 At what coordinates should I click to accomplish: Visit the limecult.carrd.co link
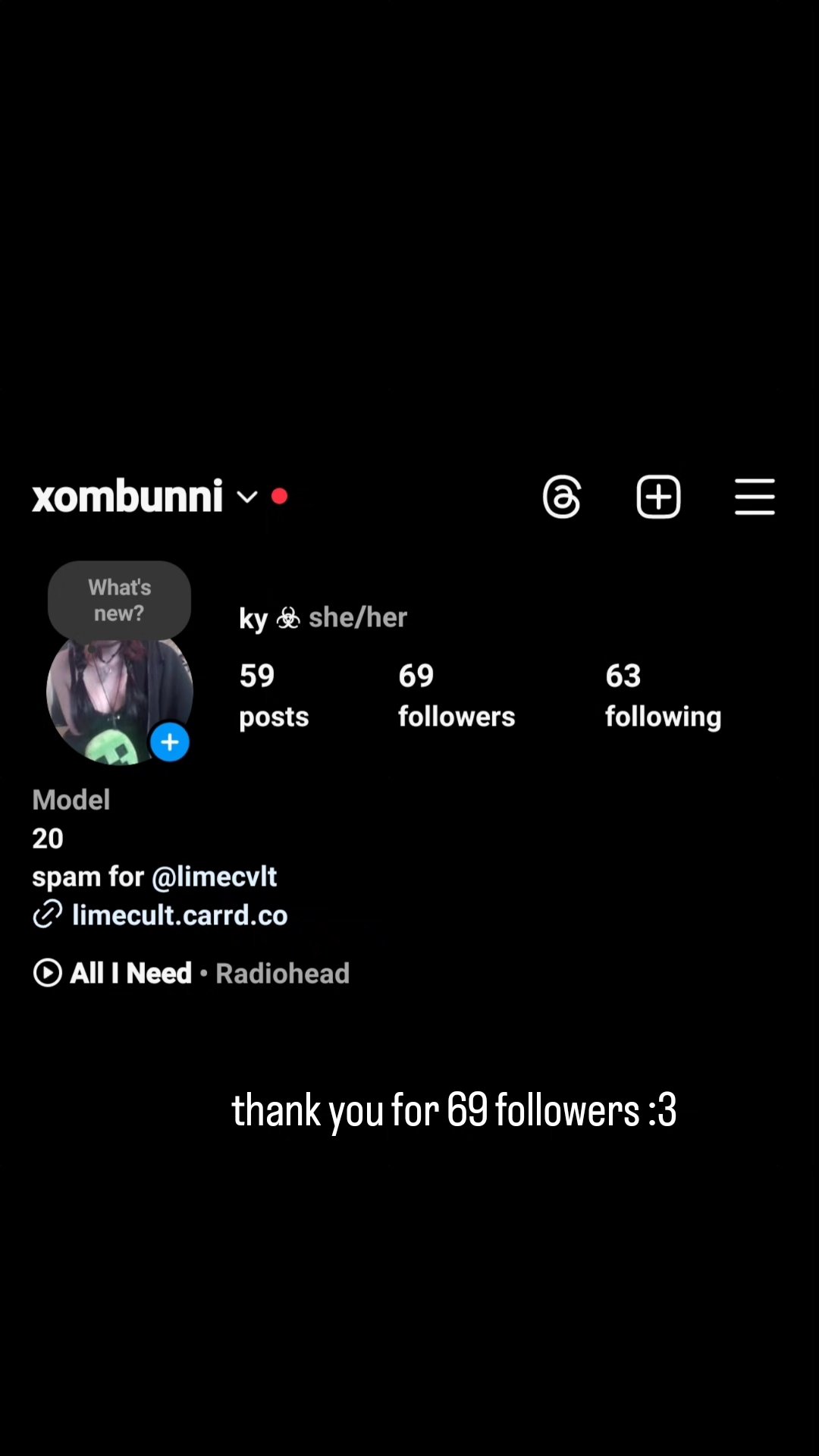(x=180, y=915)
